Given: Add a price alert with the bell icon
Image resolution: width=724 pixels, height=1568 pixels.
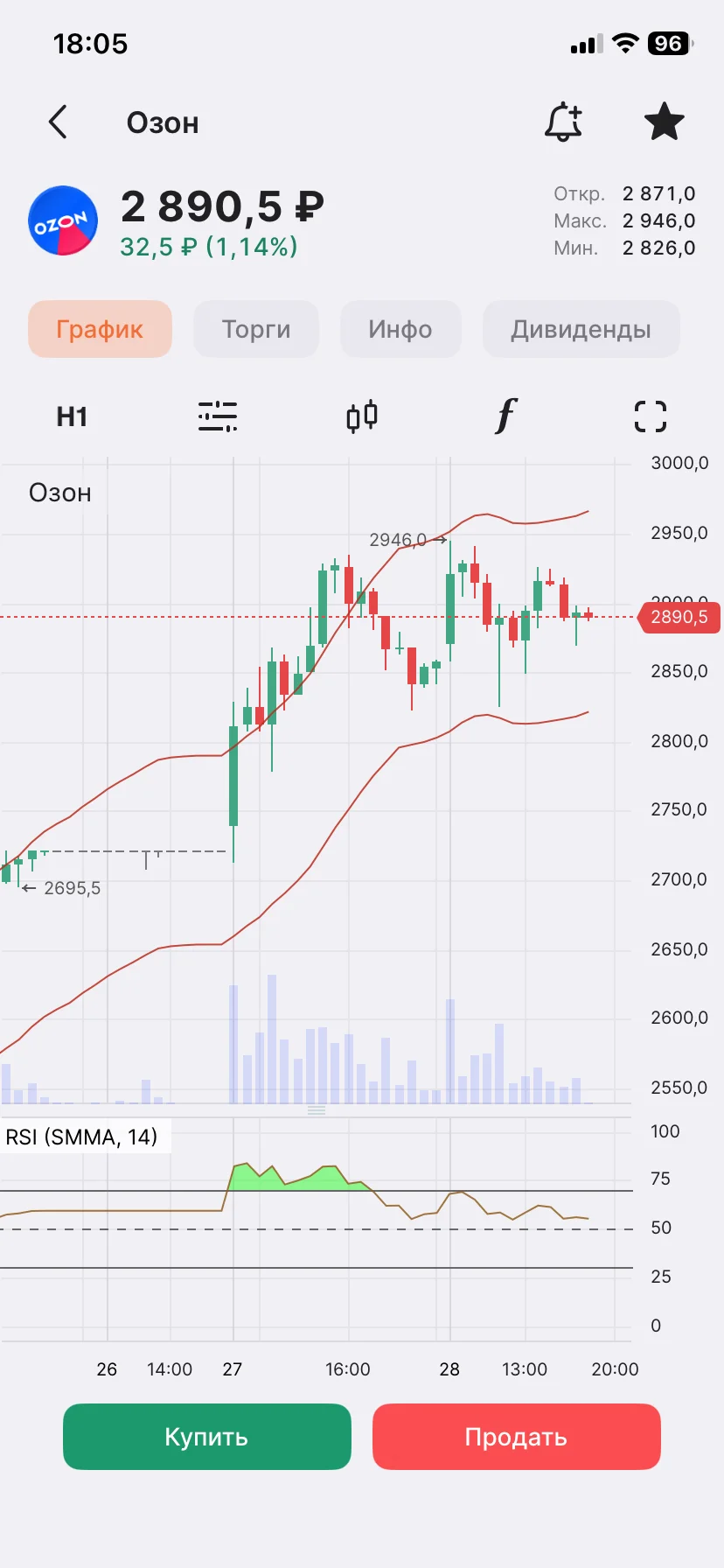Looking at the screenshot, I should click(x=564, y=122).
